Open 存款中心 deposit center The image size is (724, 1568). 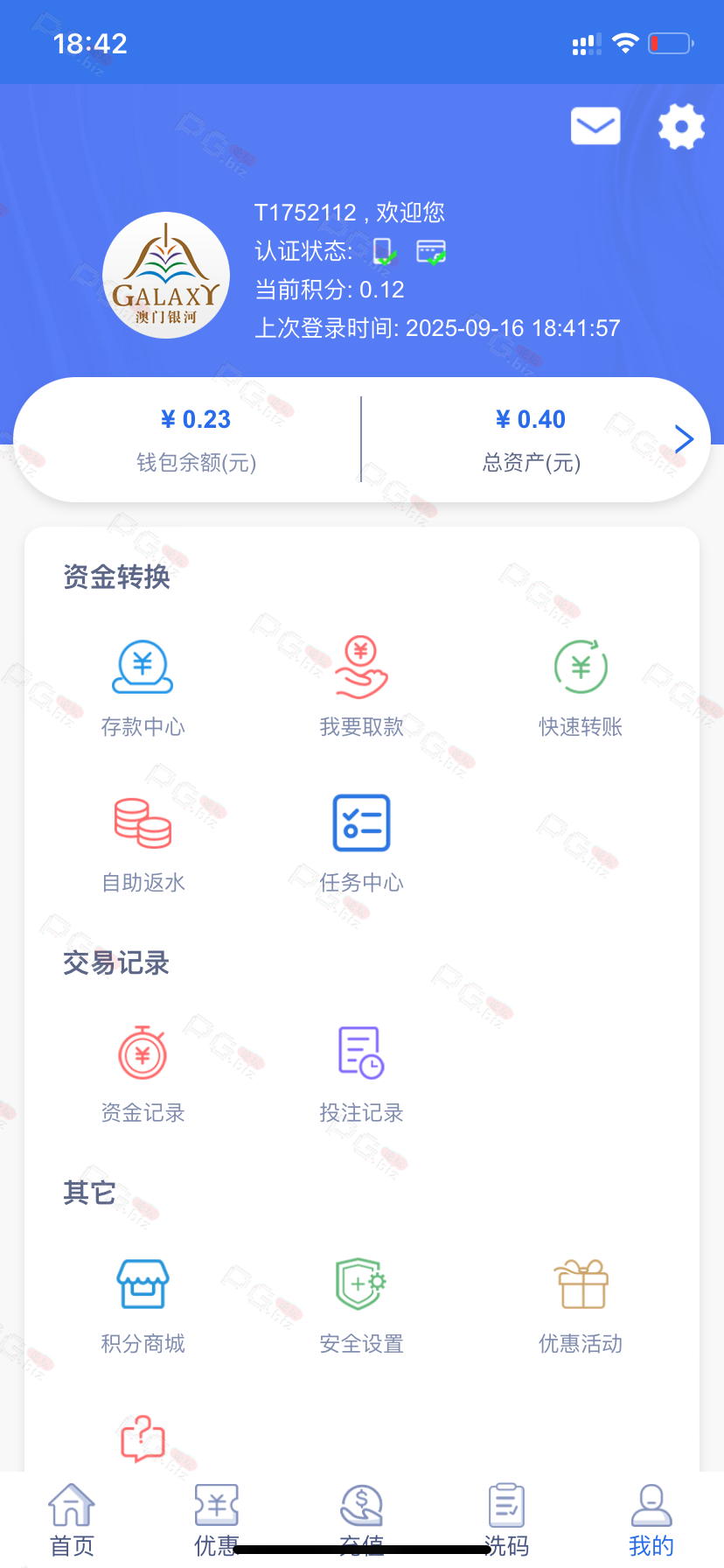[143, 687]
